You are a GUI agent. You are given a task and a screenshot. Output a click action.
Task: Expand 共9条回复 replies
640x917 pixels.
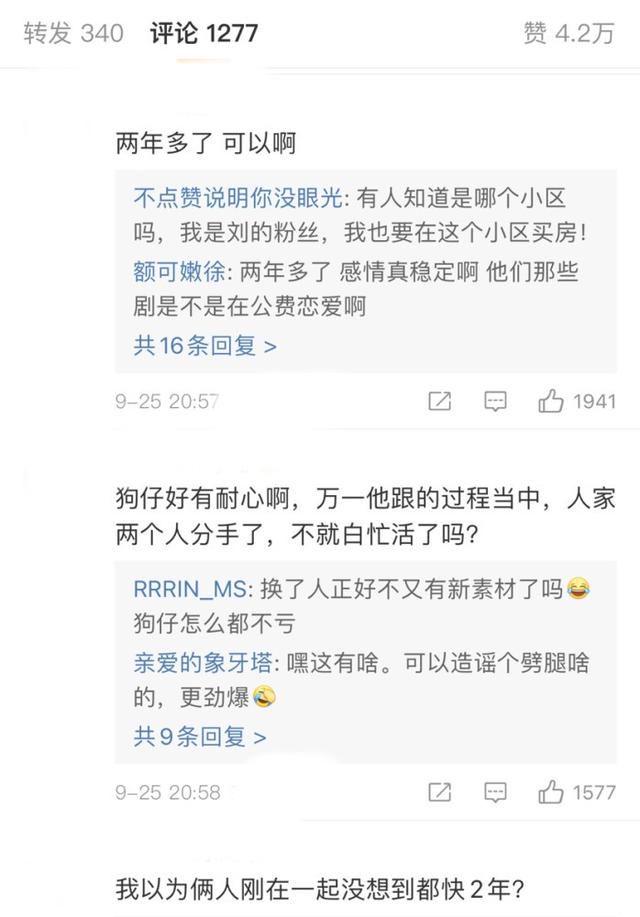pyautogui.click(x=200, y=737)
